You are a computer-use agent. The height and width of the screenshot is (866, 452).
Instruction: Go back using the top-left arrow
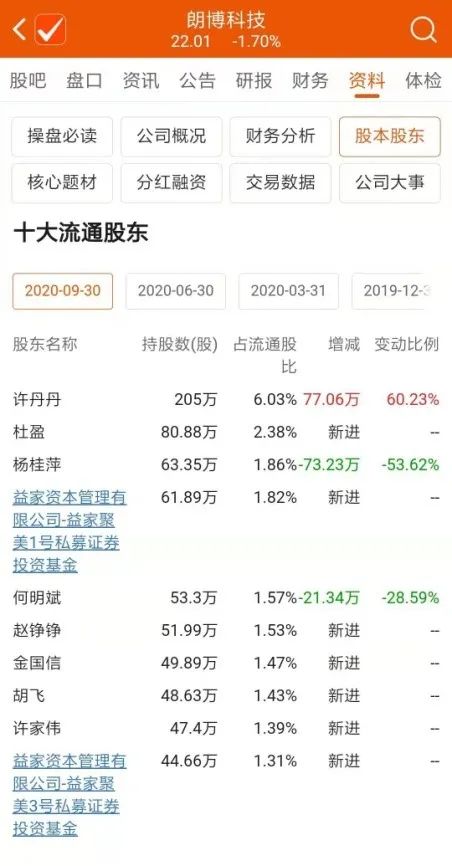(19, 29)
